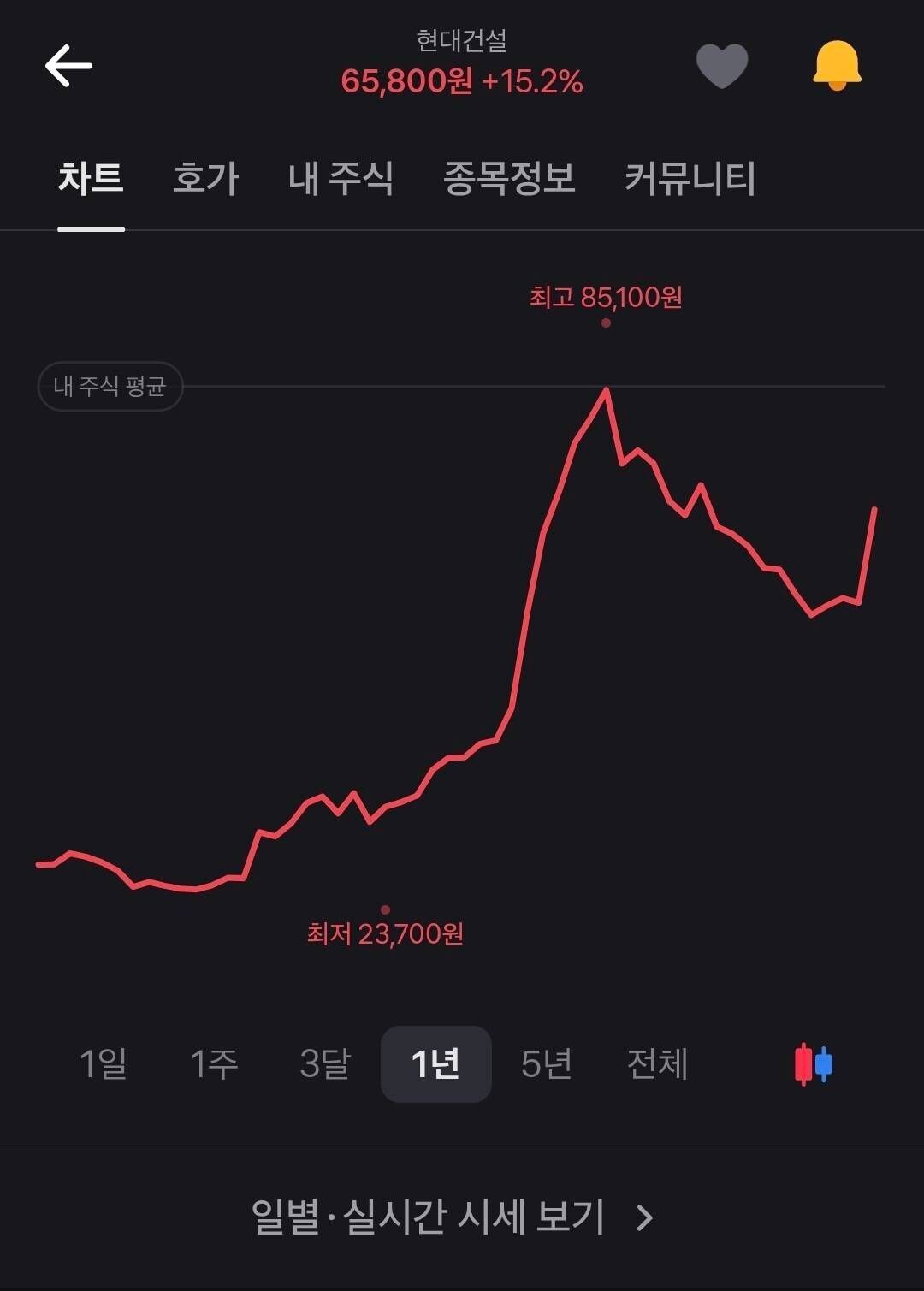Switch chart to candlestick view
This screenshot has width=924, height=1291.
(x=811, y=1064)
